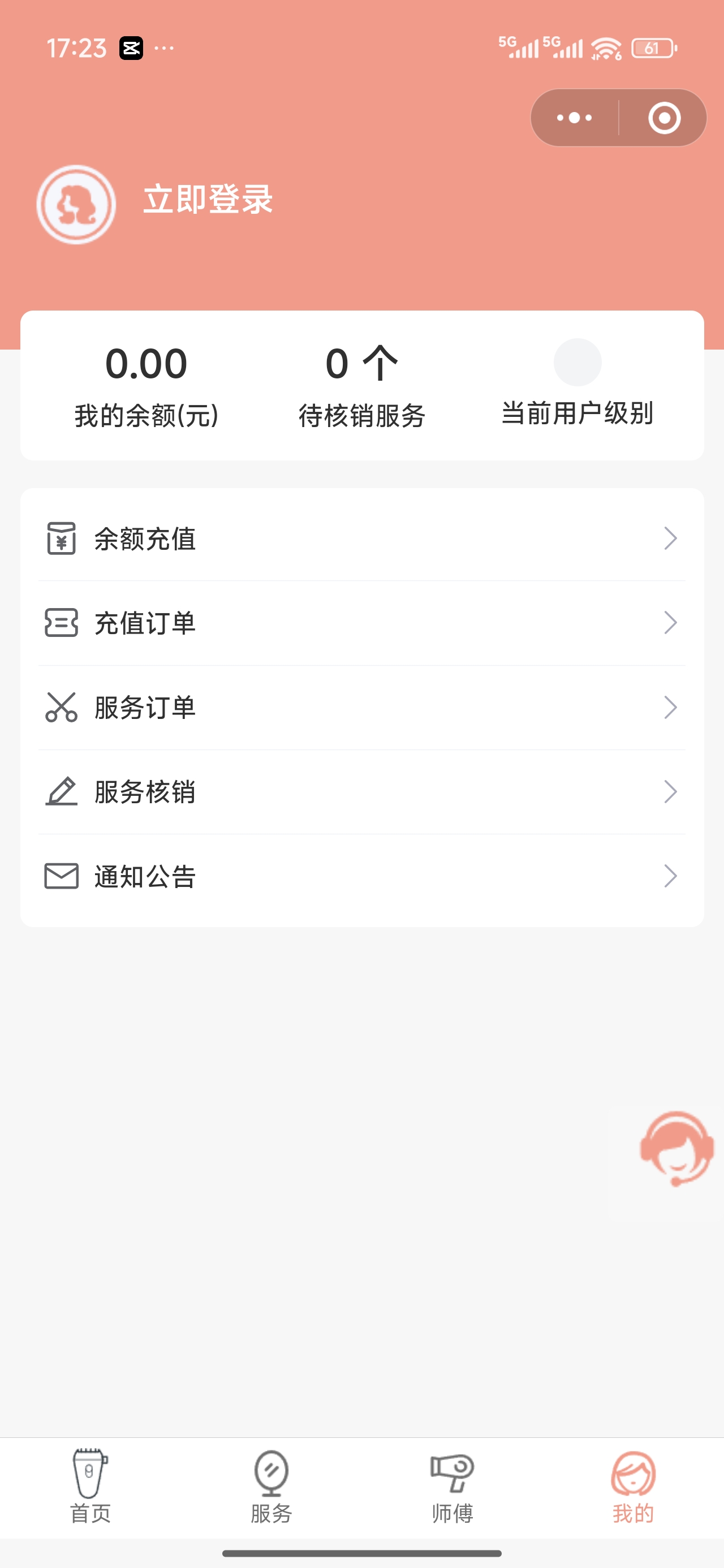Select the 我的 tab

click(x=633, y=1487)
